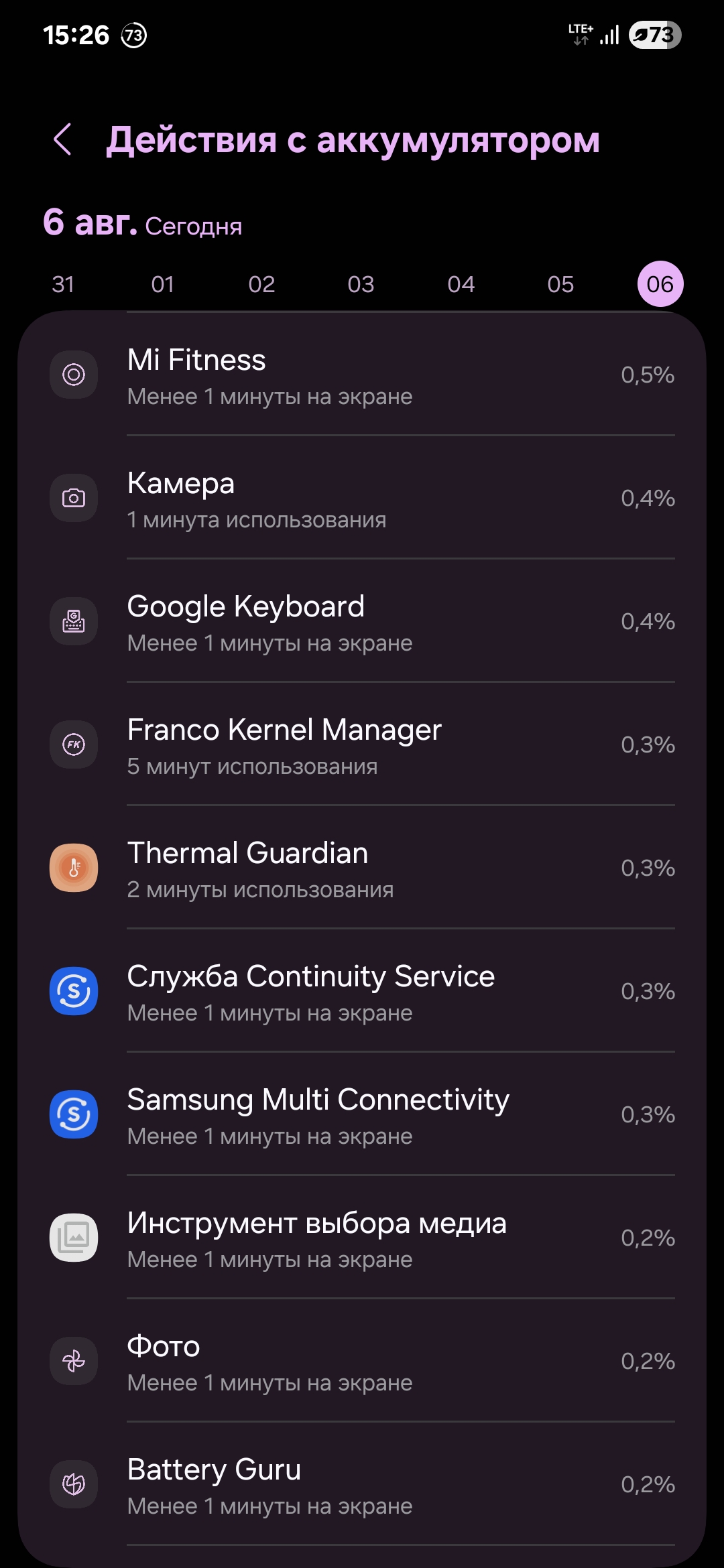
Task: Switch to day 01
Action: 162,284
